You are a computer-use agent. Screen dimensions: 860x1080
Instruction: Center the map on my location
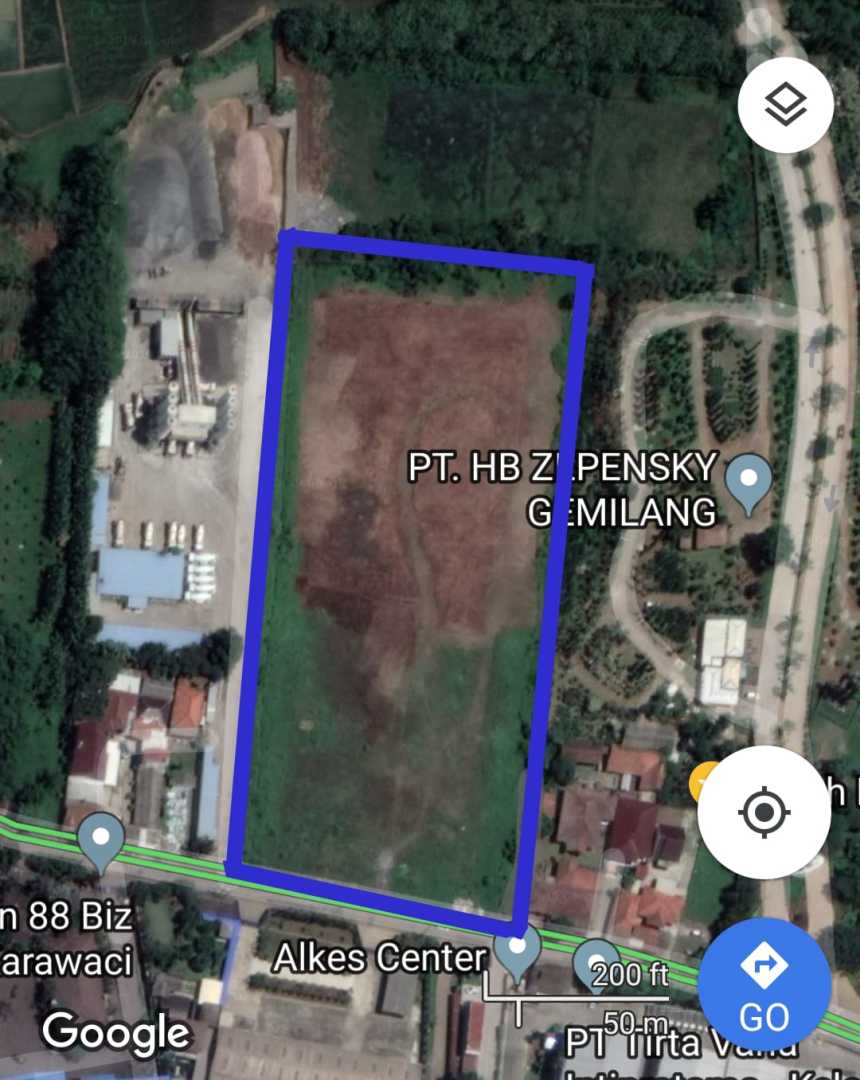pos(764,811)
